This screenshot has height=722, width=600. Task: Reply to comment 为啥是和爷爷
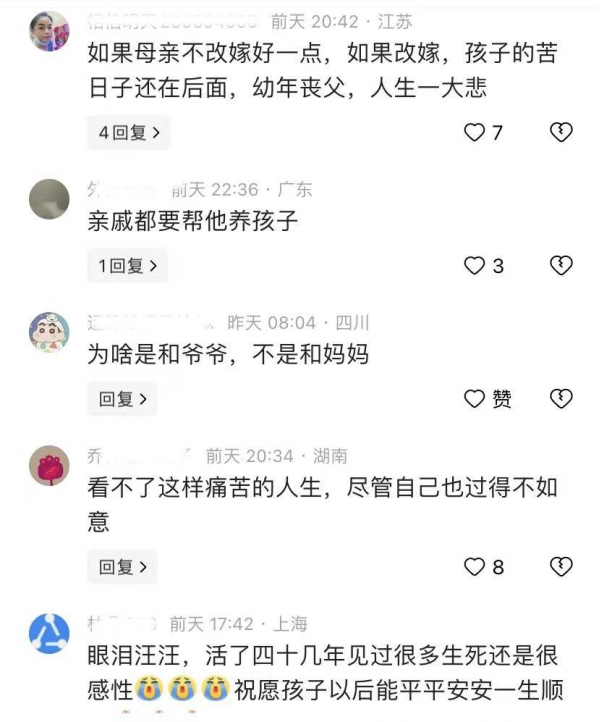coord(124,399)
